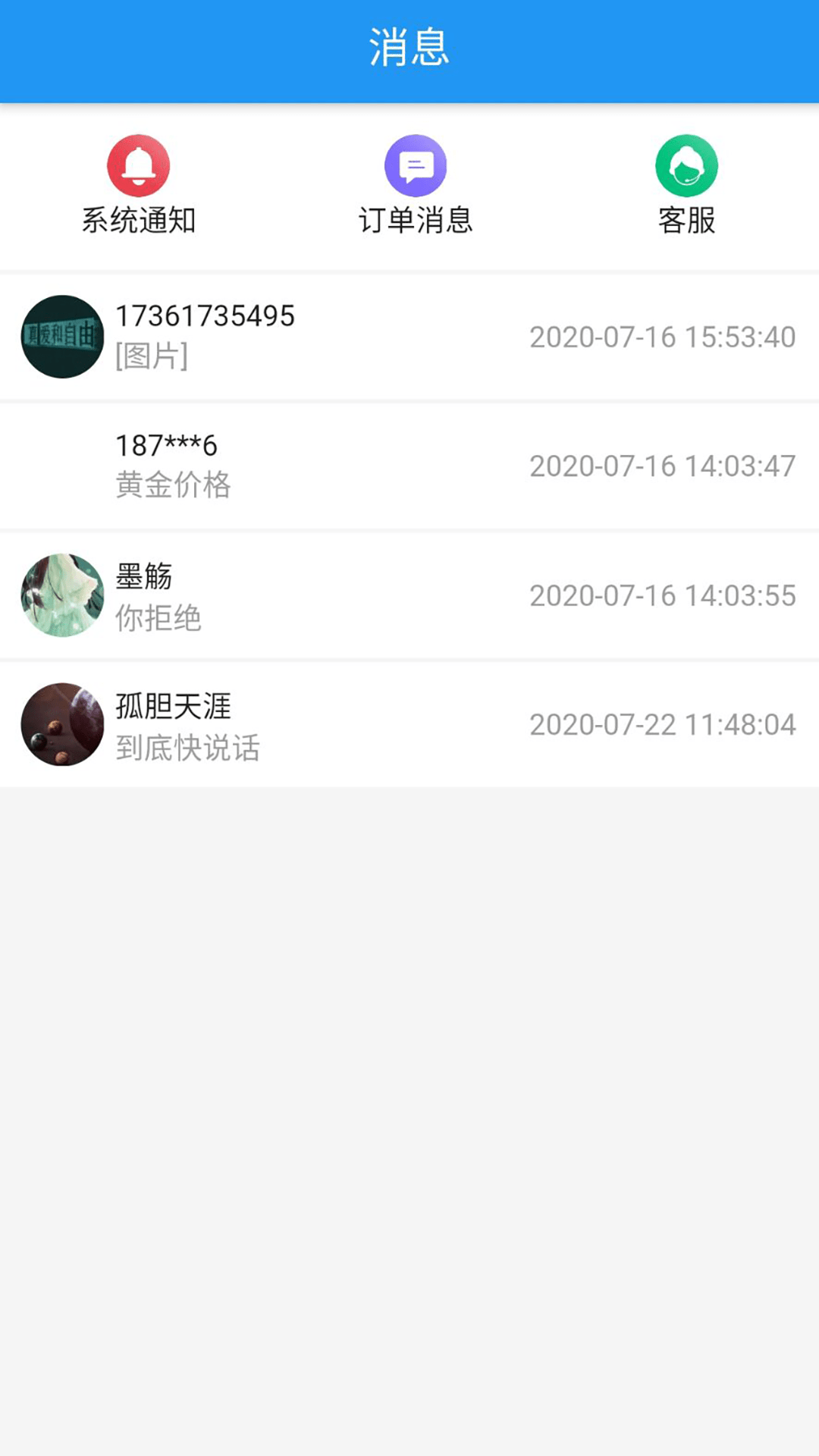Open 系统通知 system notifications
819x1456 pixels.
pos(138,185)
